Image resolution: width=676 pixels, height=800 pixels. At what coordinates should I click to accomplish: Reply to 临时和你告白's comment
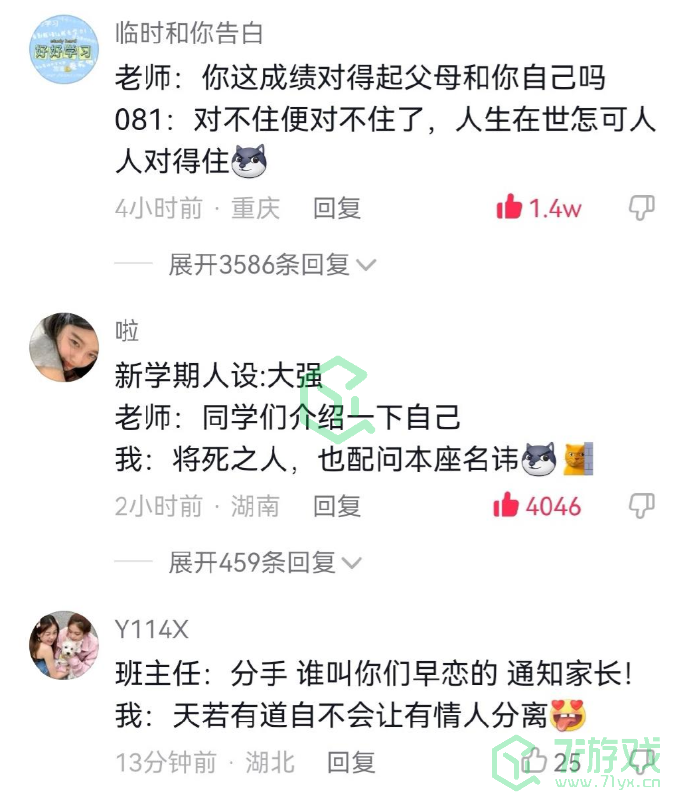click(337, 208)
